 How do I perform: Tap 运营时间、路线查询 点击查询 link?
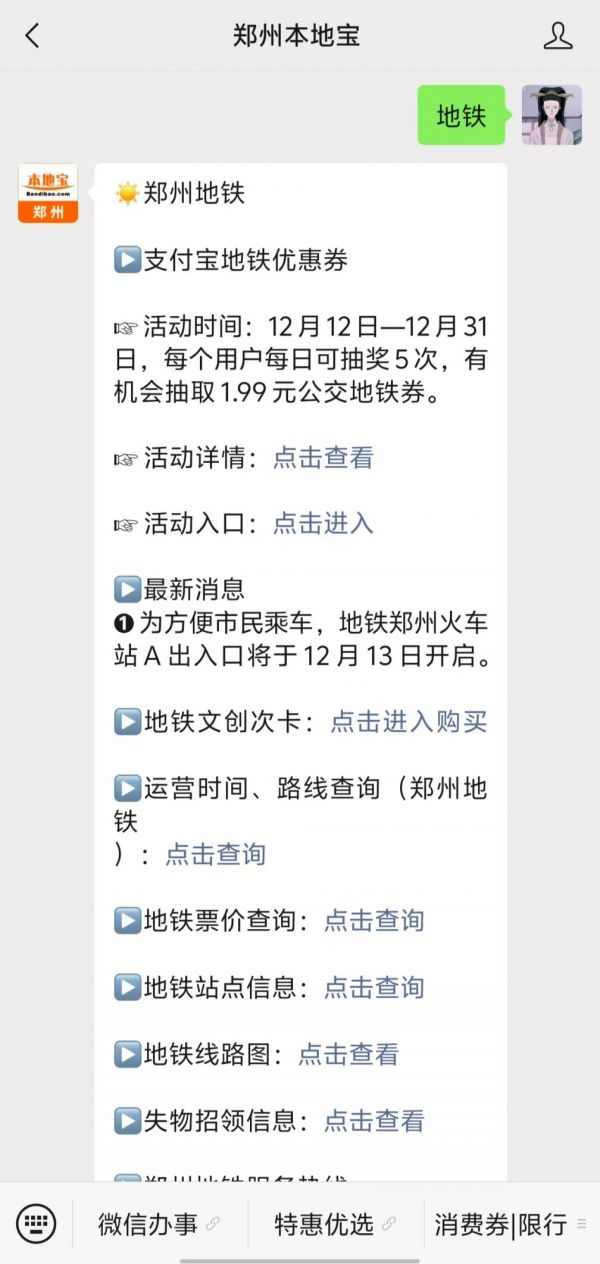point(215,854)
